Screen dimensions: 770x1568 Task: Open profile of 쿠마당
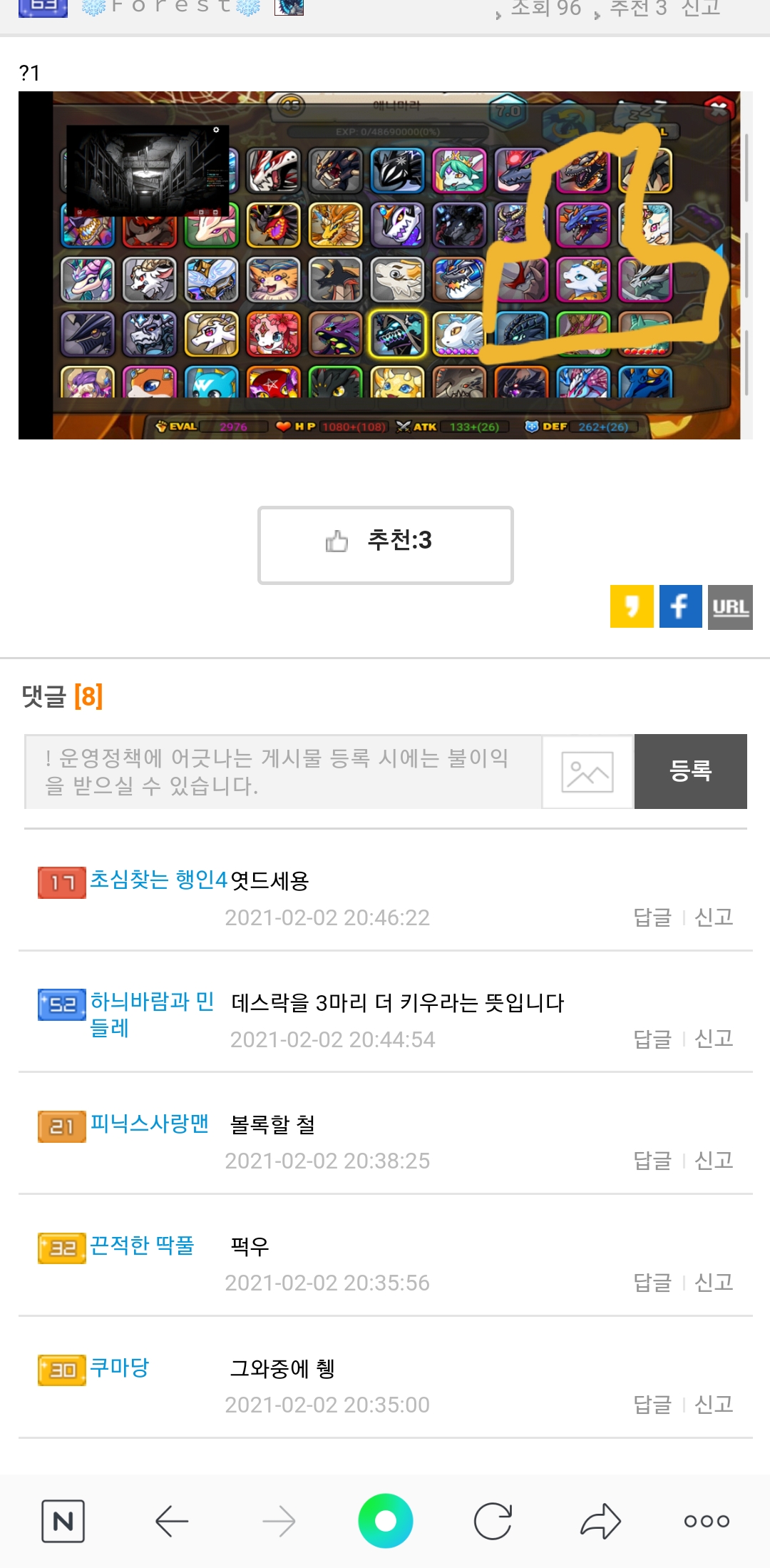click(120, 1368)
